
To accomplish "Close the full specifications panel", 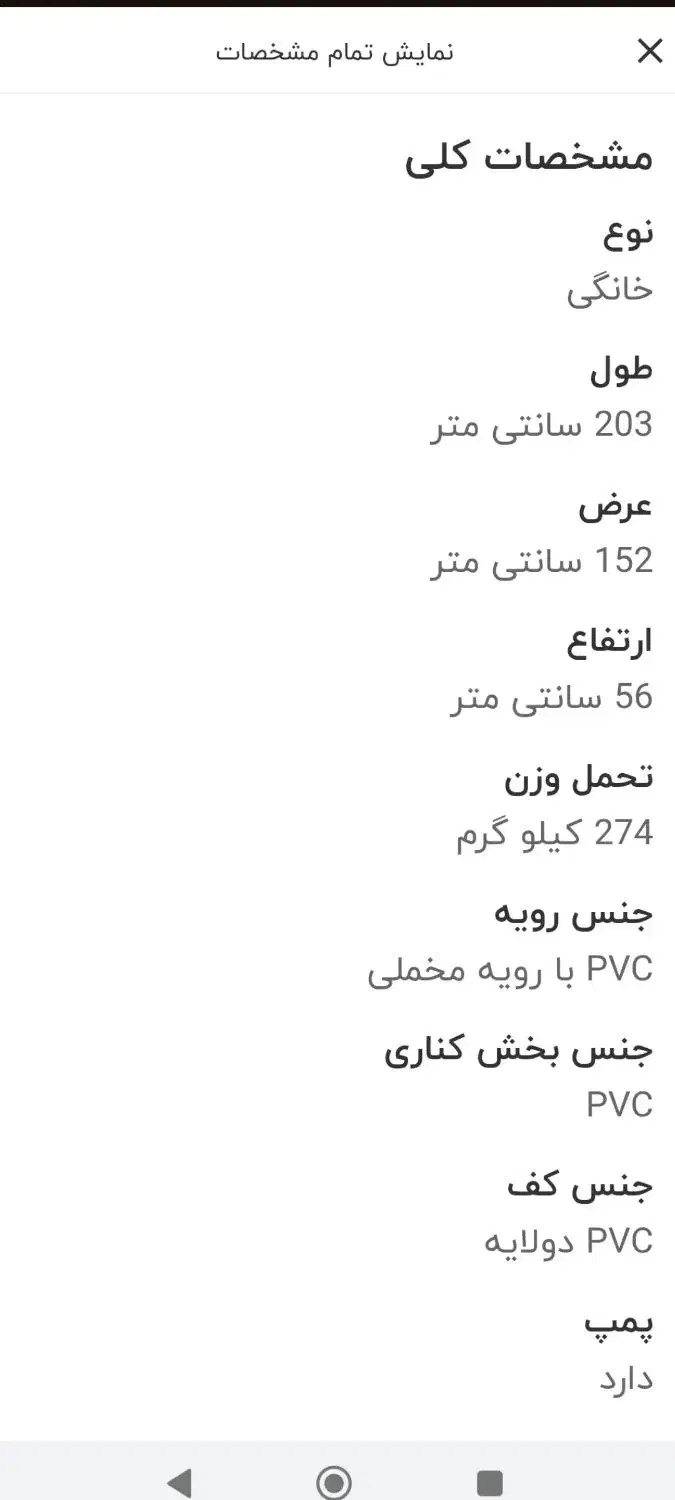I will click(x=649, y=51).
